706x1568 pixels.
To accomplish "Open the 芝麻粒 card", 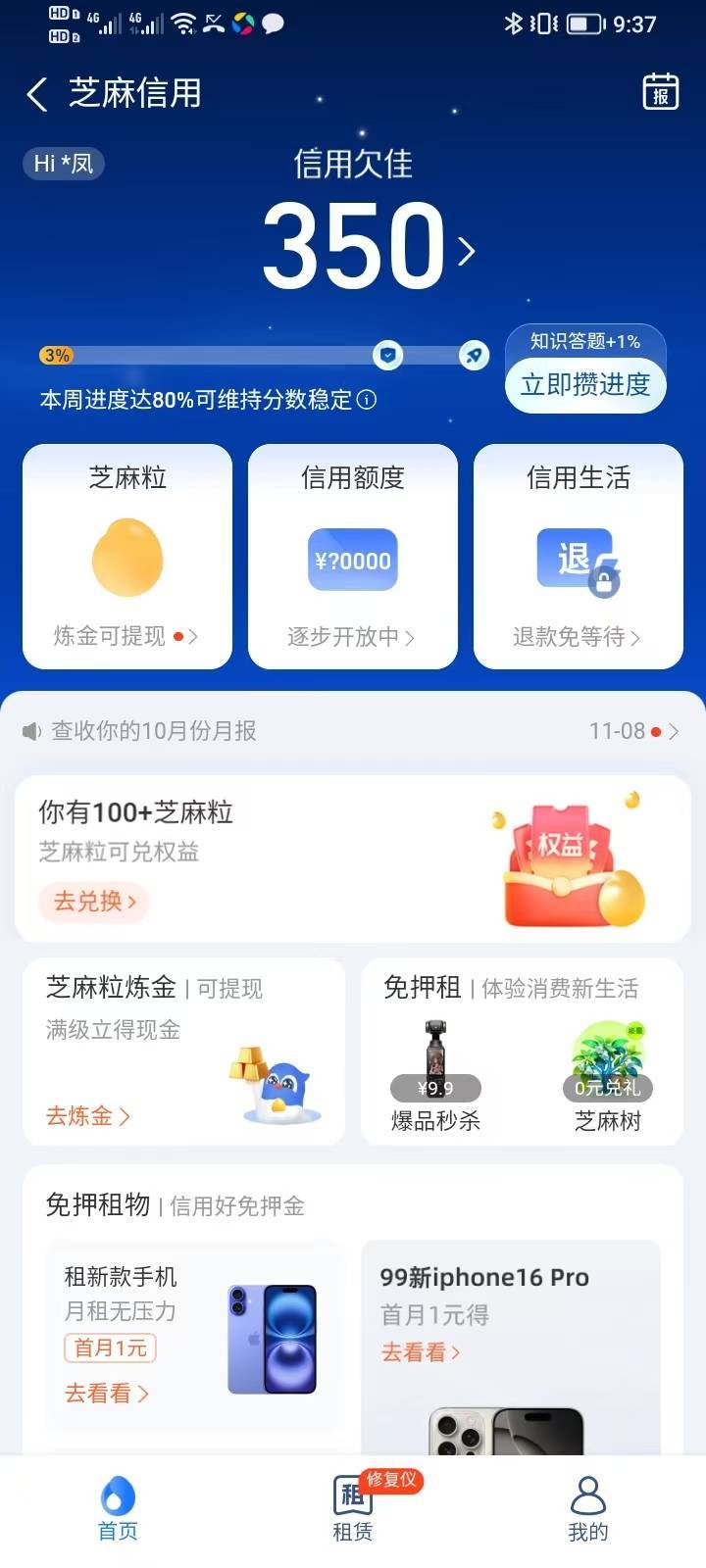I will click(127, 556).
